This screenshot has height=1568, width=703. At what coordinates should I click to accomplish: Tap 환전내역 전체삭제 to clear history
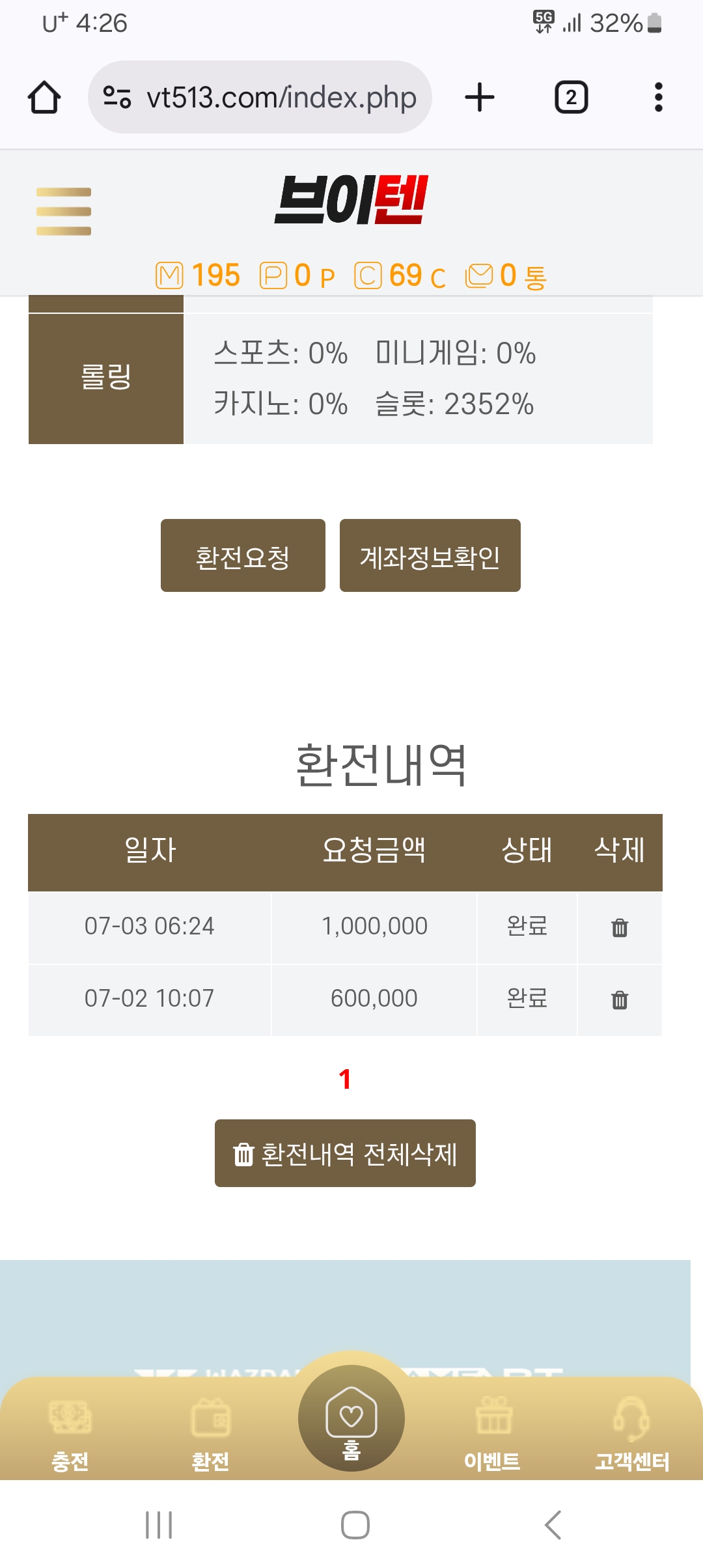345,1153
